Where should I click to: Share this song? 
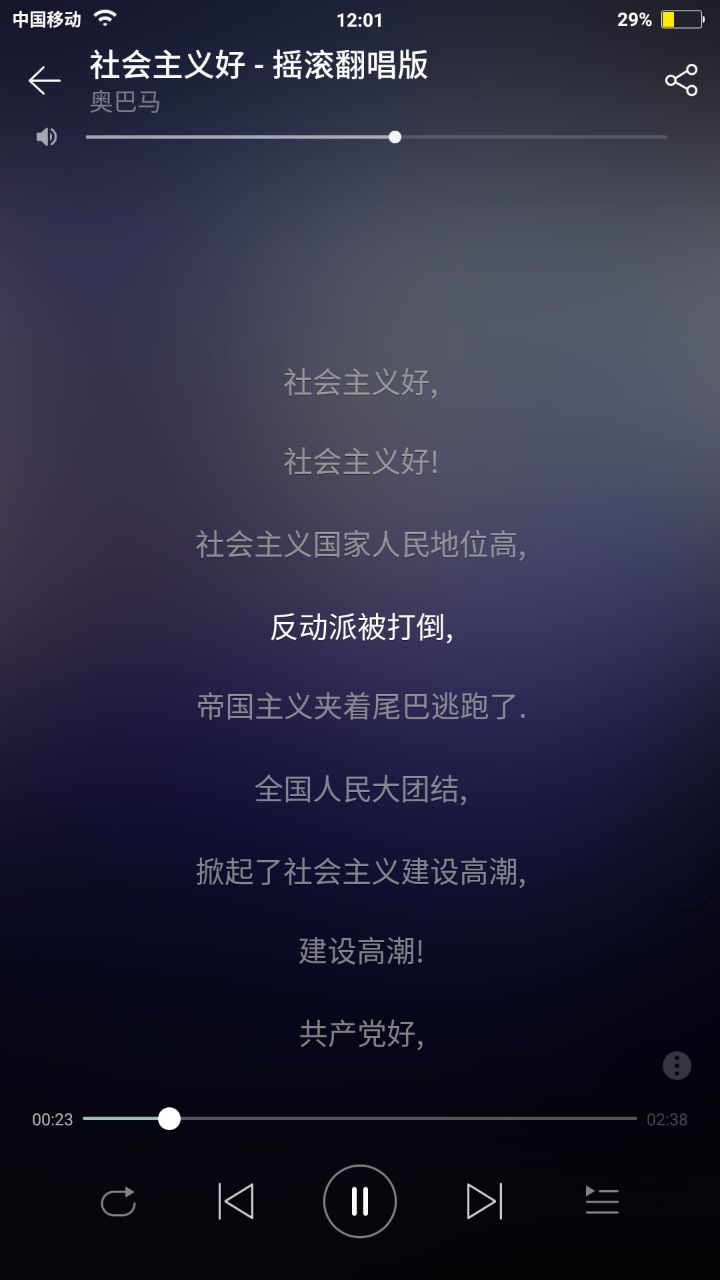(x=681, y=80)
